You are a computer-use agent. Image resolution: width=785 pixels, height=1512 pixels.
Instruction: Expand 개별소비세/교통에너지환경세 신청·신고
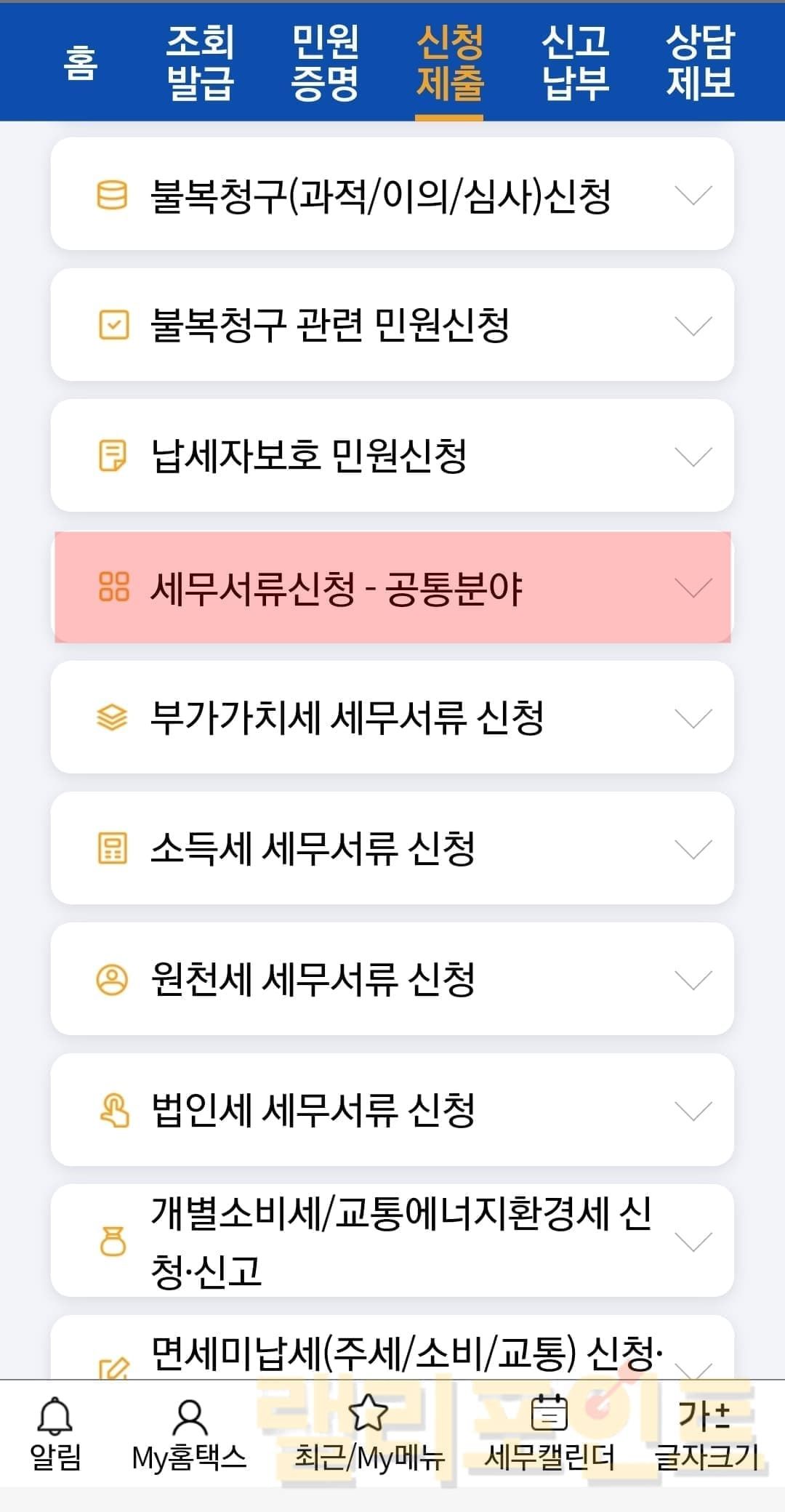[392, 1241]
